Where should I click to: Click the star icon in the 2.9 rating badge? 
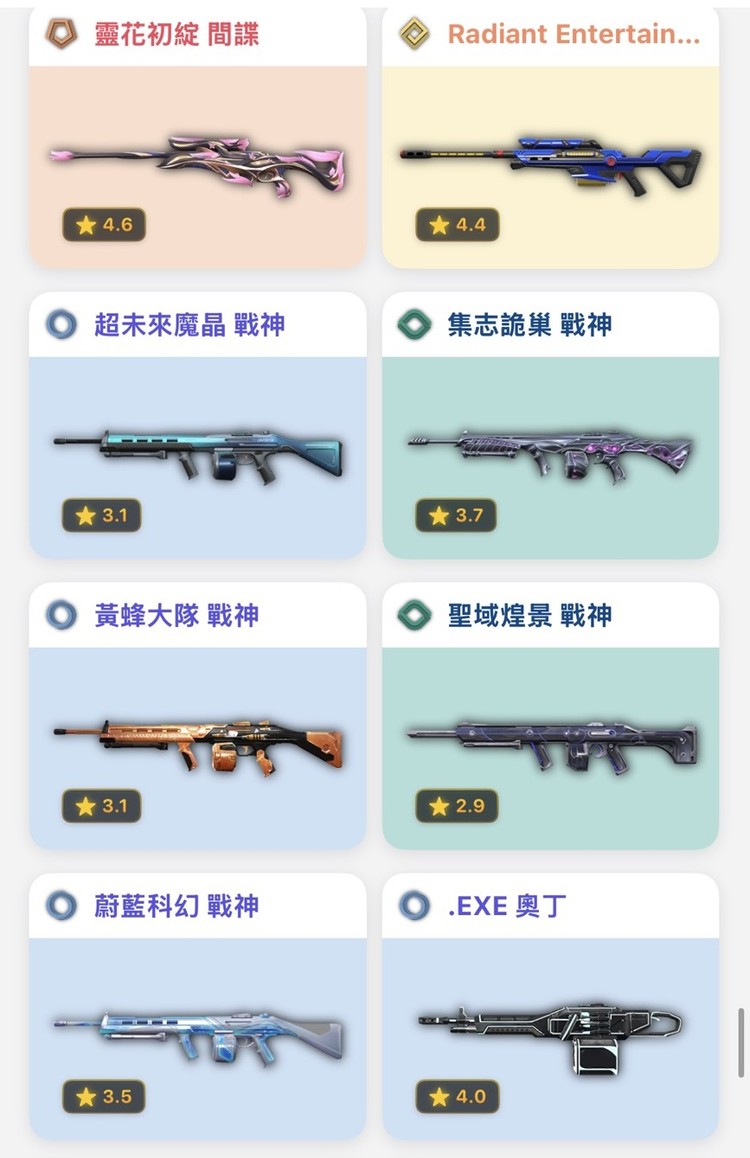tap(438, 806)
